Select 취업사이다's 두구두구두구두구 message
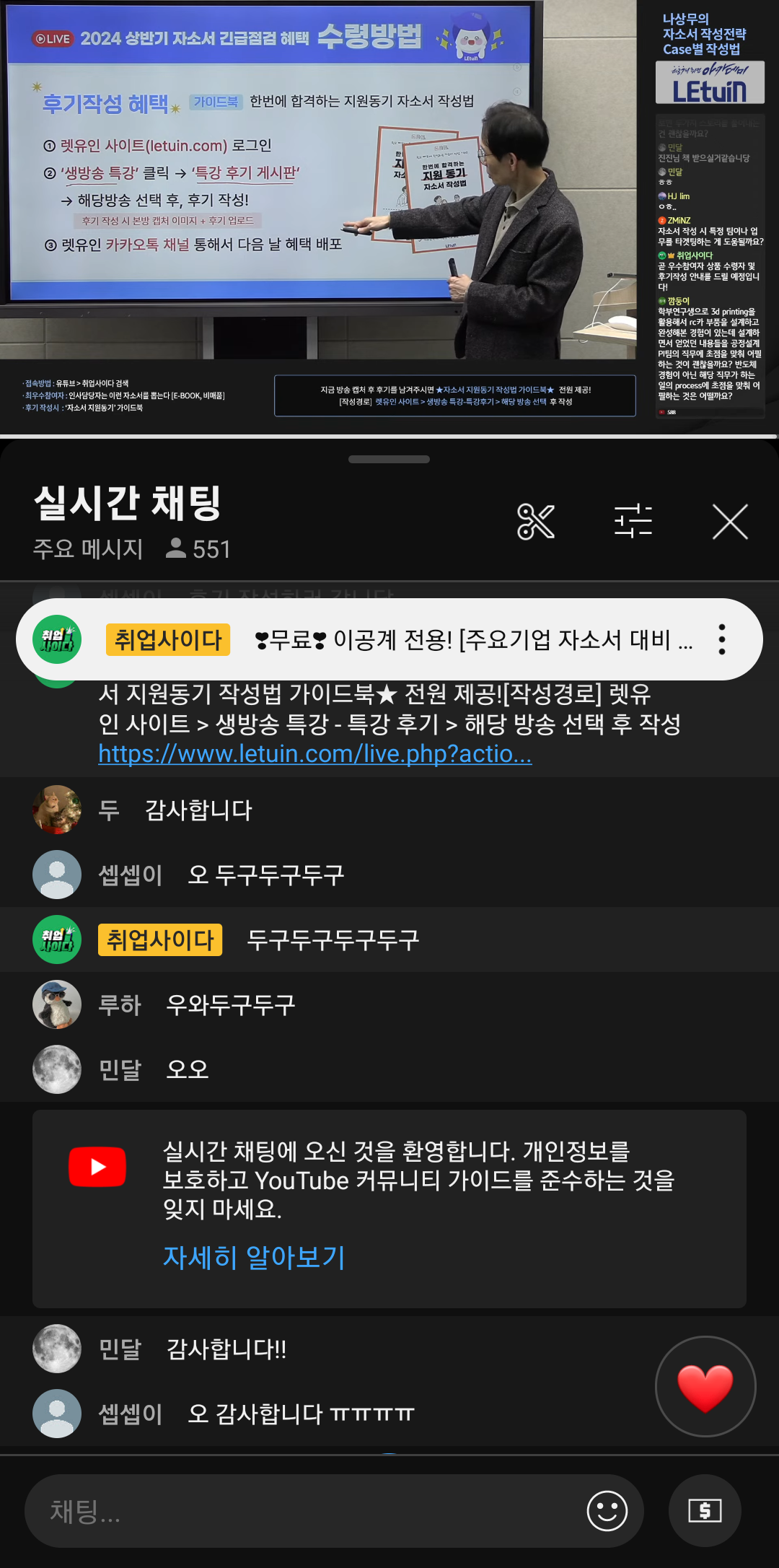The height and width of the screenshot is (1568, 779). click(x=332, y=940)
